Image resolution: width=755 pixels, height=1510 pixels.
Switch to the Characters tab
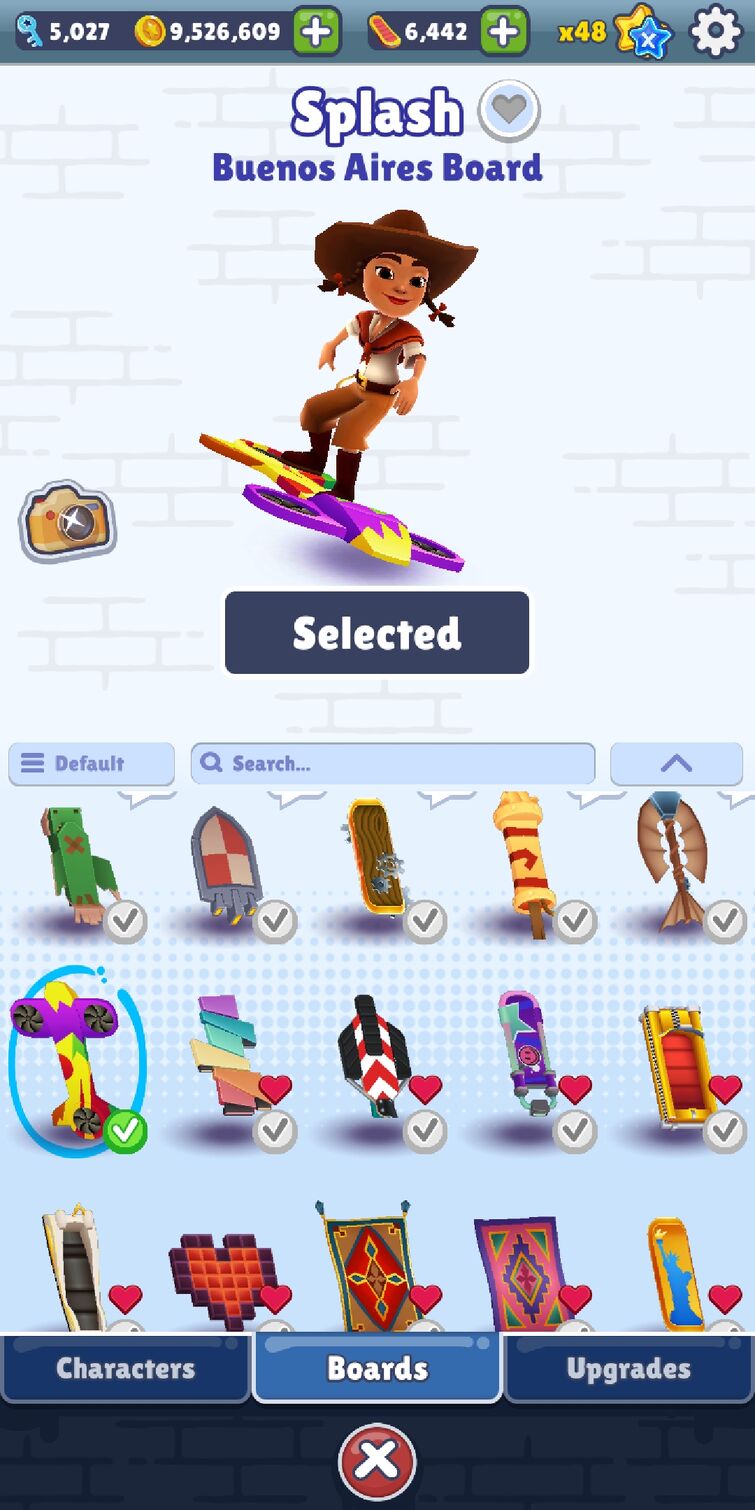(125, 1368)
